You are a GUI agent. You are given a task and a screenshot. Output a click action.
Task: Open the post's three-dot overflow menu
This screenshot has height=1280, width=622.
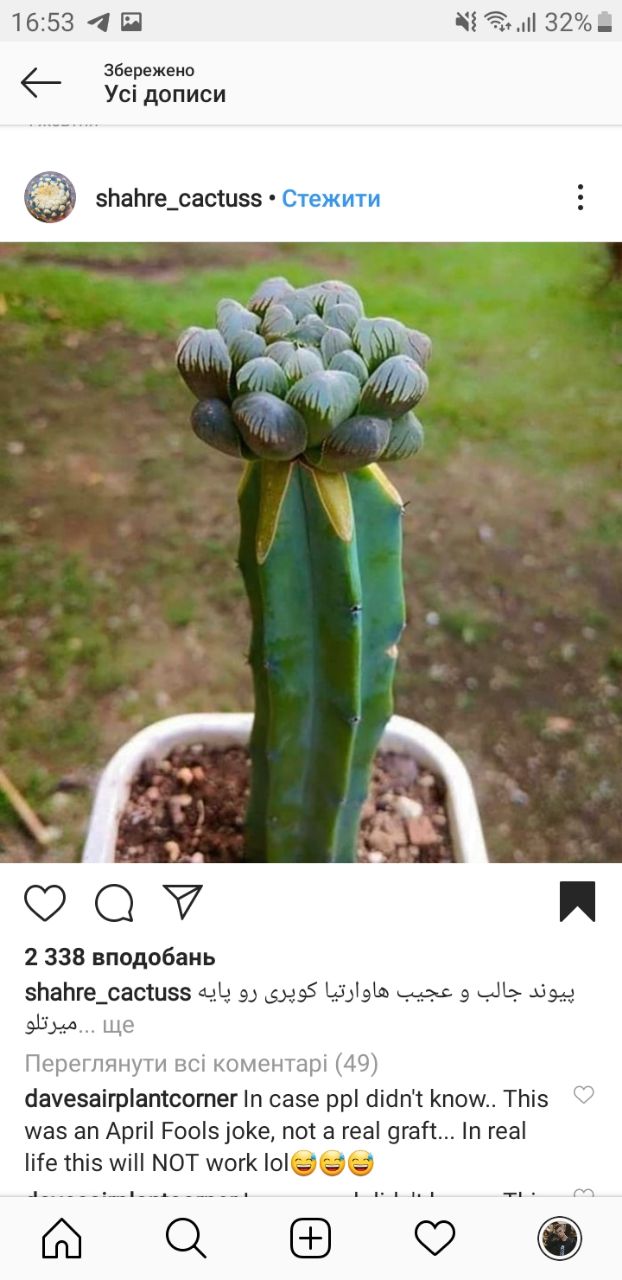(580, 197)
